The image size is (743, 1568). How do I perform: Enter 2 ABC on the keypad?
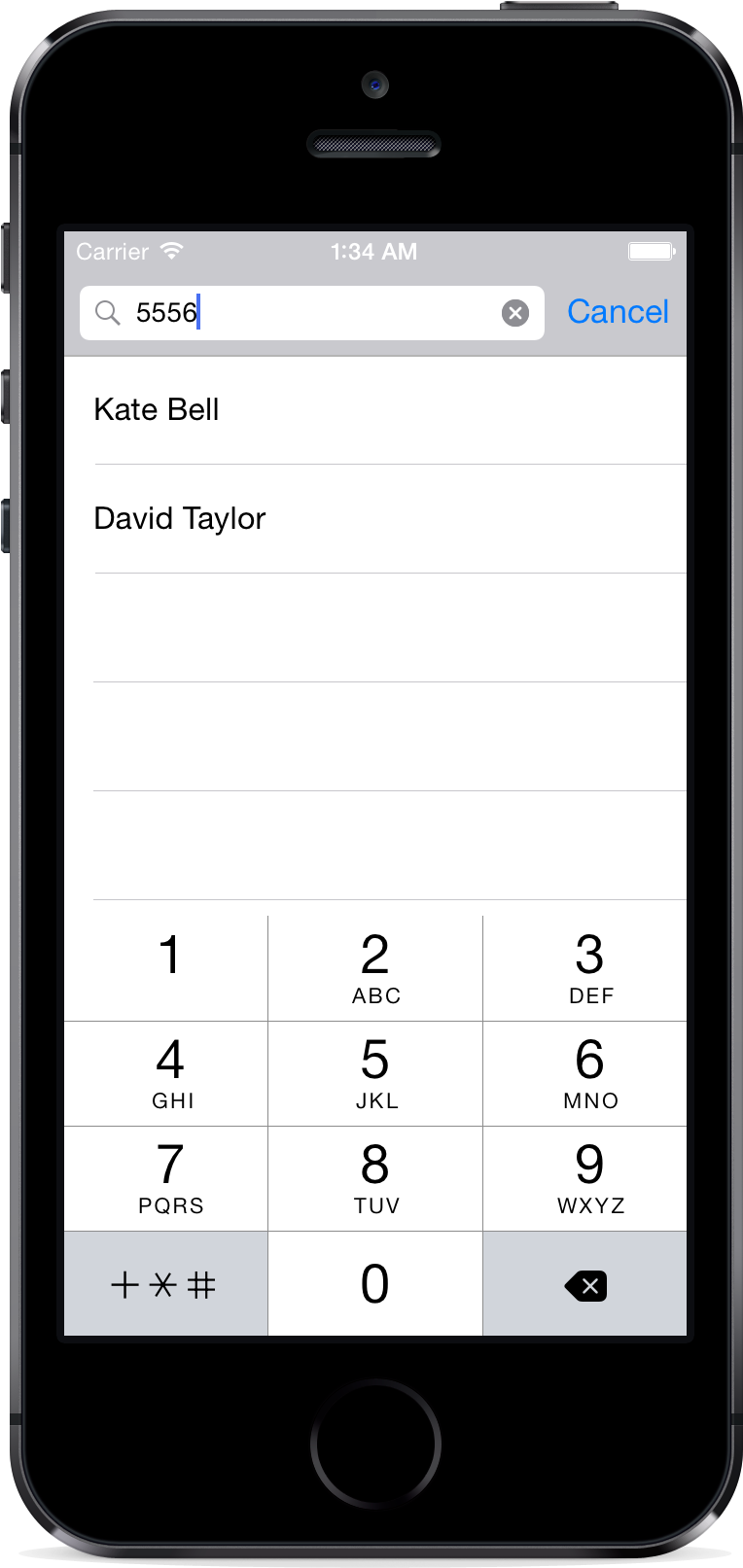pyautogui.click(x=375, y=967)
